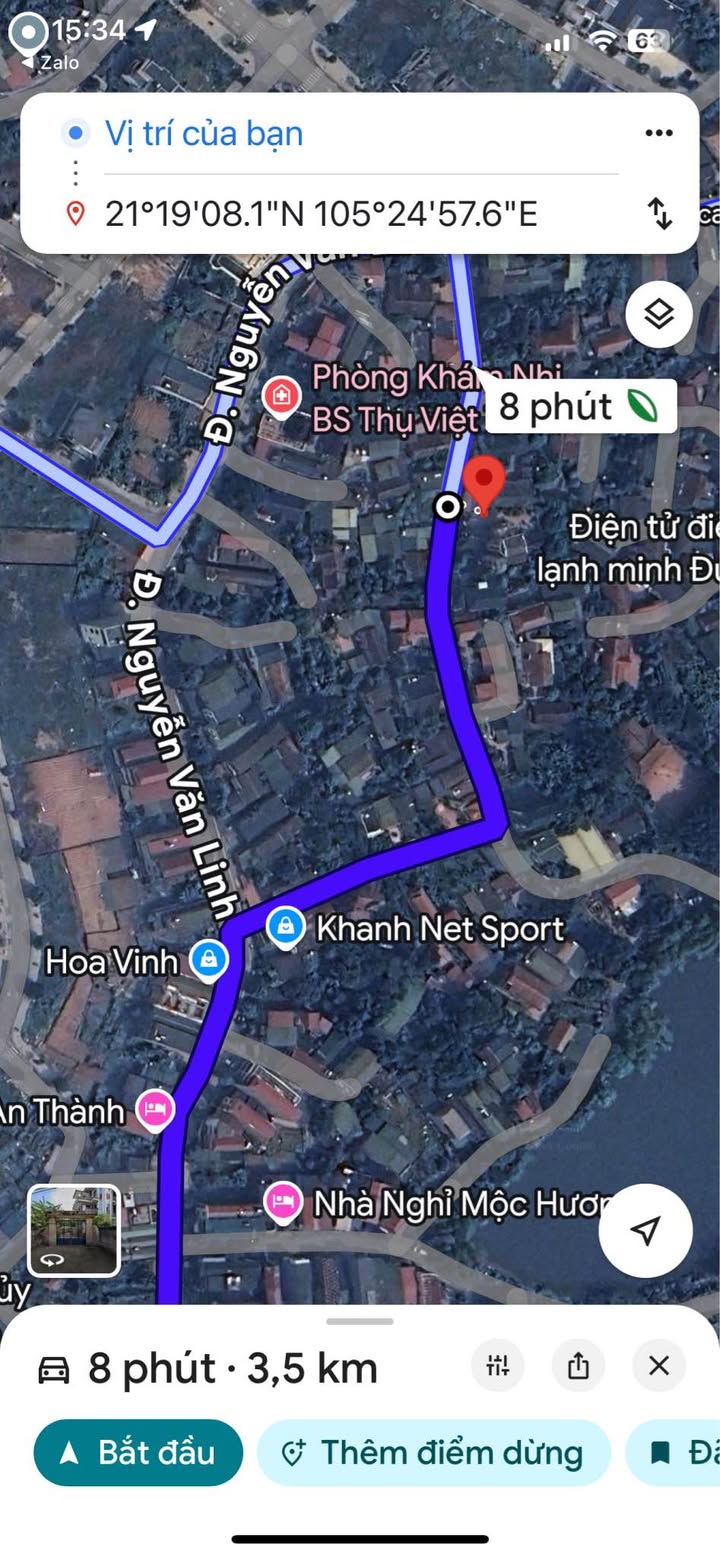Open Hoa Vinh place marker
The image size is (720, 1557).
click(209, 961)
